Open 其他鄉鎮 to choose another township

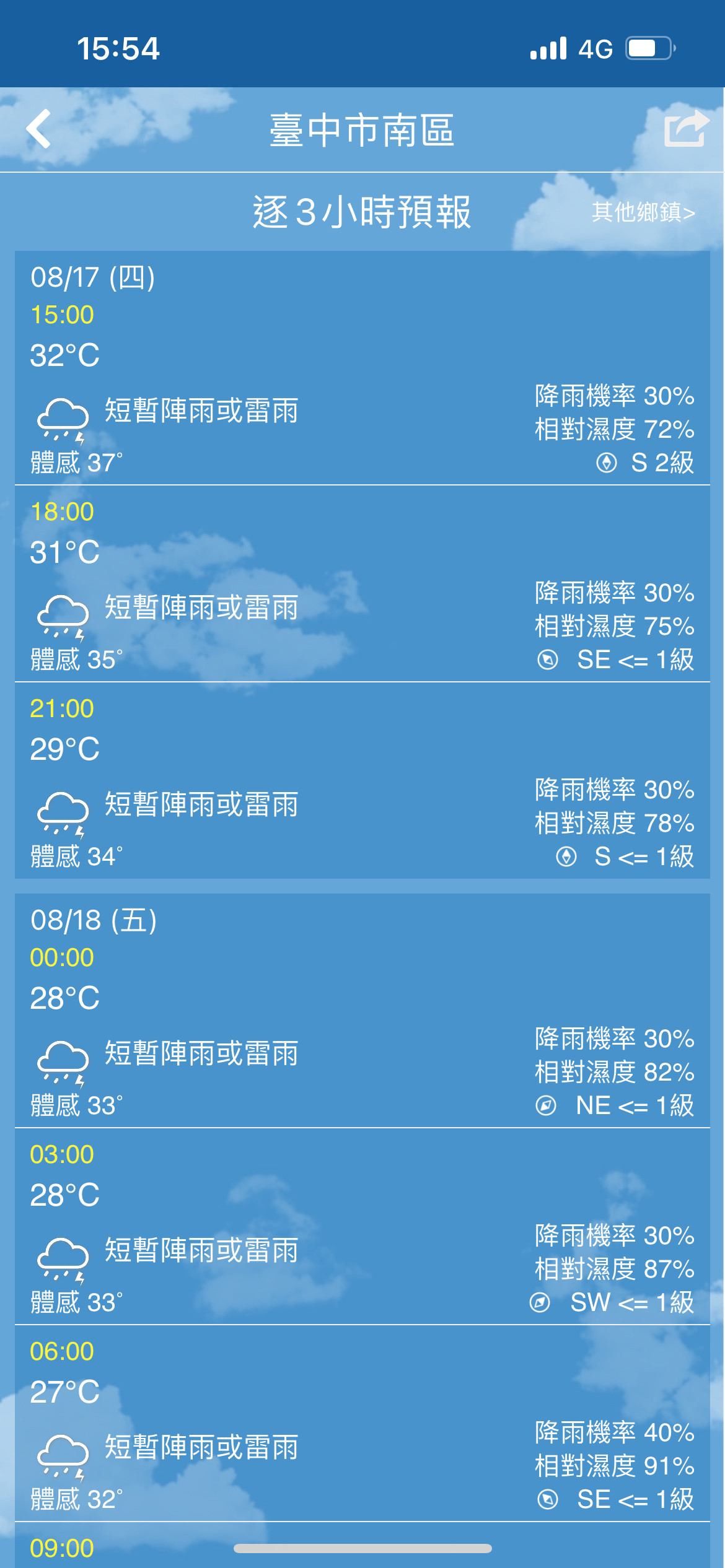click(643, 212)
